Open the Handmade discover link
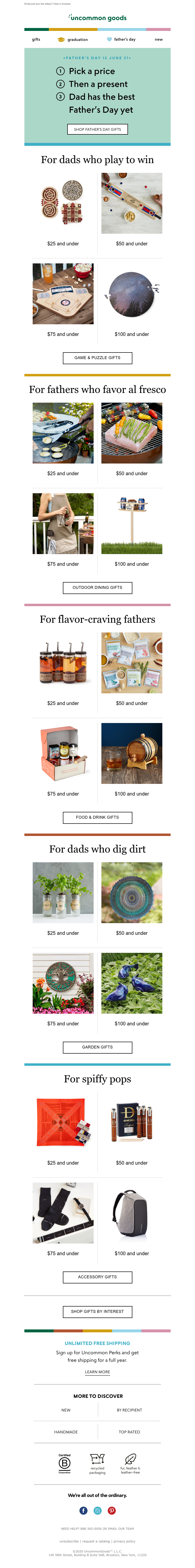The height and width of the screenshot is (1568, 195). 66,1432
